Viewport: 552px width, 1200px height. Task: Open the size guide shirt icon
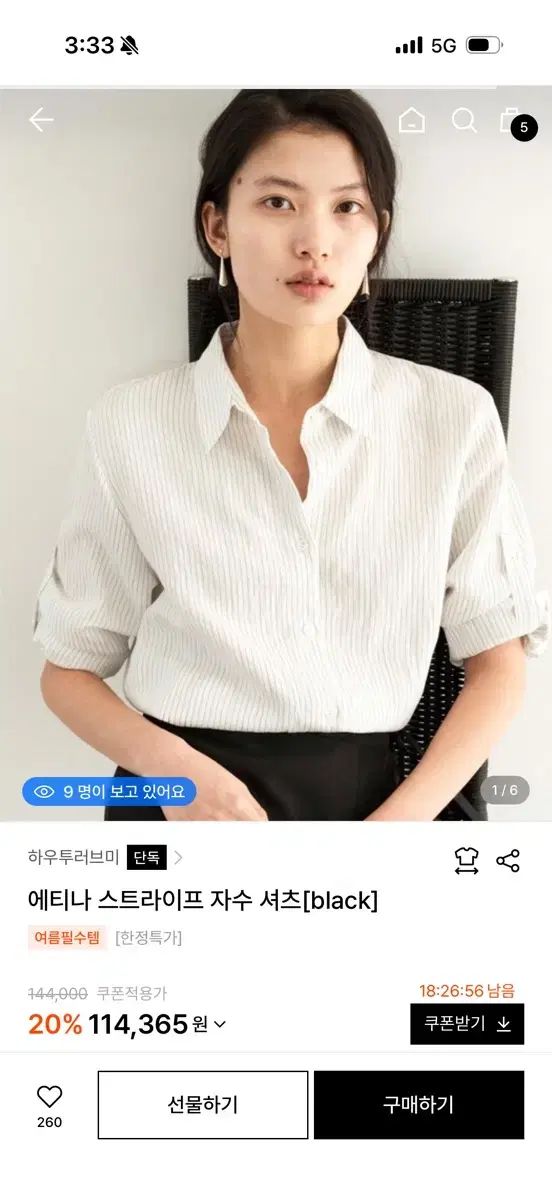coord(466,860)
